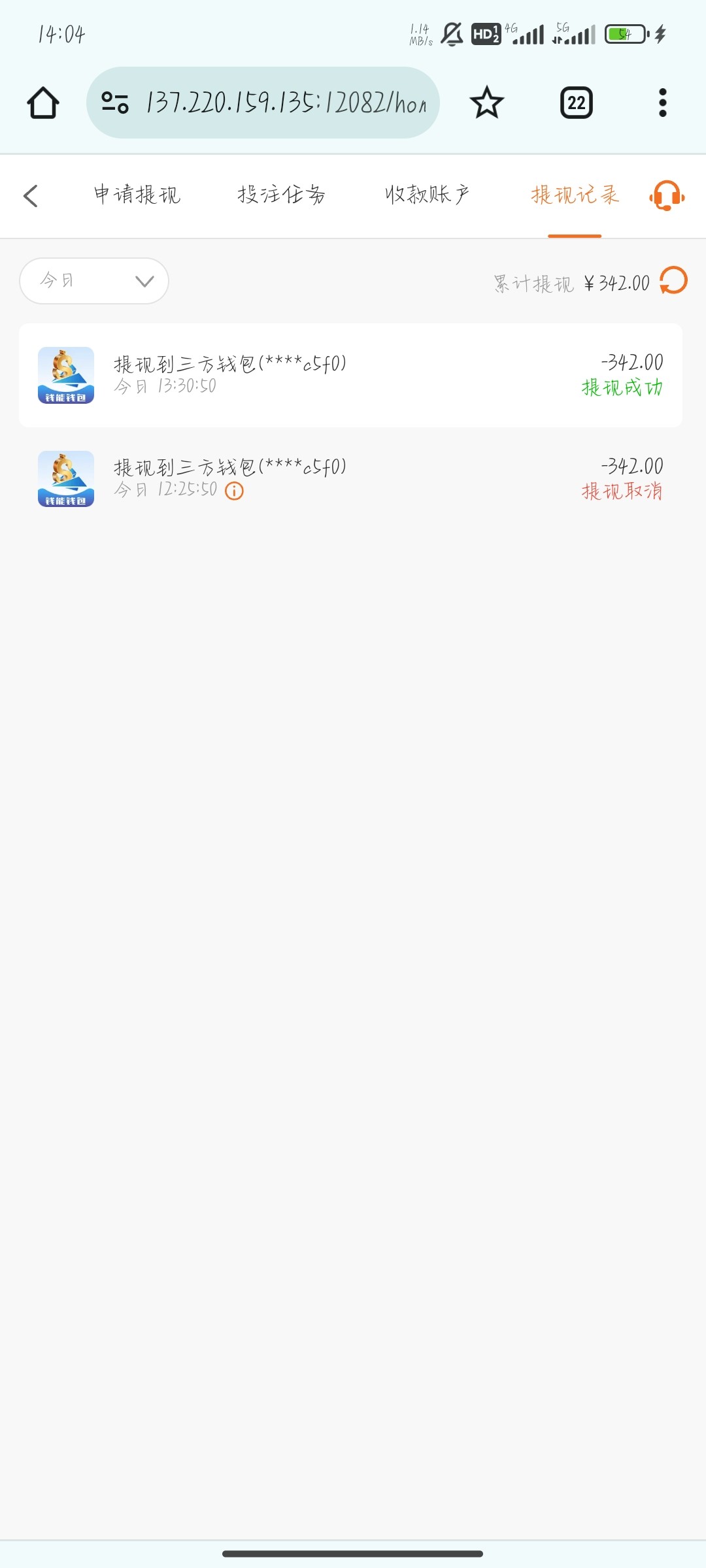The height and width of the screenshot is (1568, 706).
Task: View site info from the address bar icon
Action: pos(115,103)
